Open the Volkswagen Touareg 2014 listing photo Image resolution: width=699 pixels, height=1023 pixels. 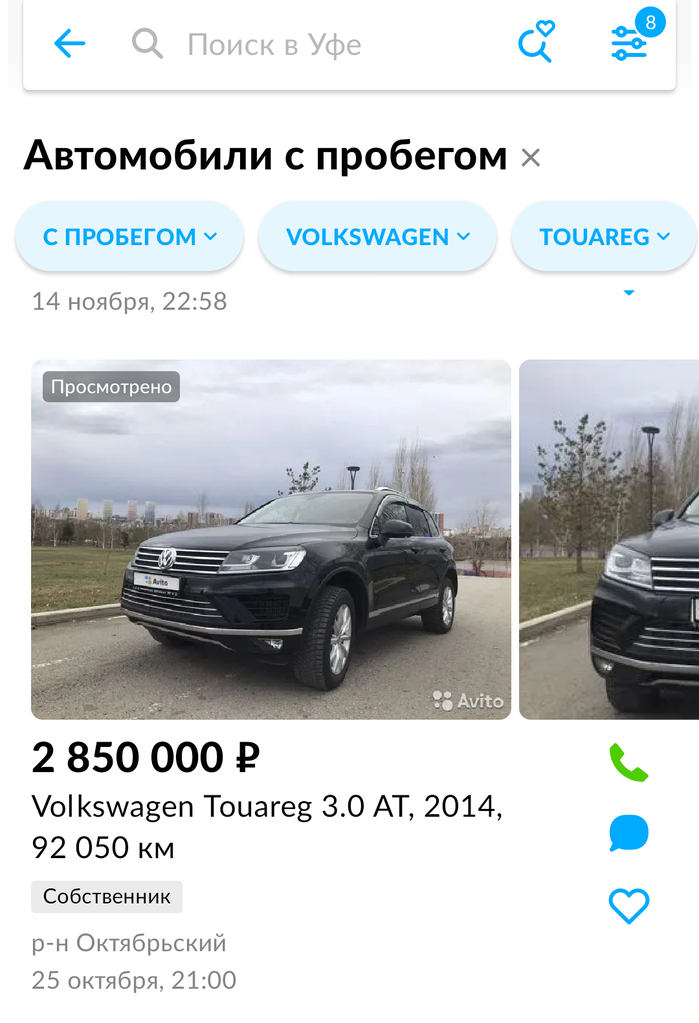(x=271, y=540)
